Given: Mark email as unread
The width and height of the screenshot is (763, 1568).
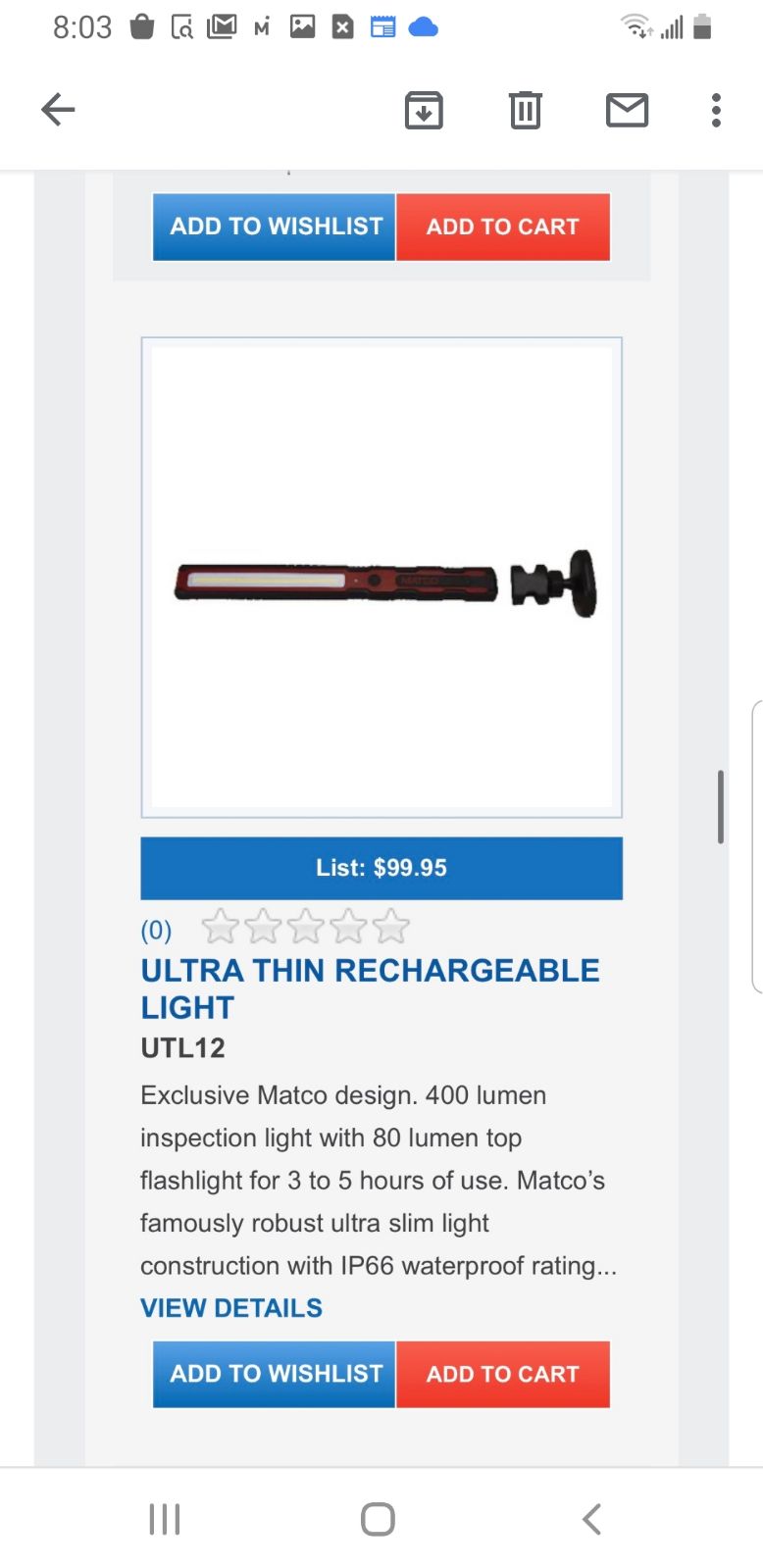Looking at the screenshot, I should coord(627,110).
